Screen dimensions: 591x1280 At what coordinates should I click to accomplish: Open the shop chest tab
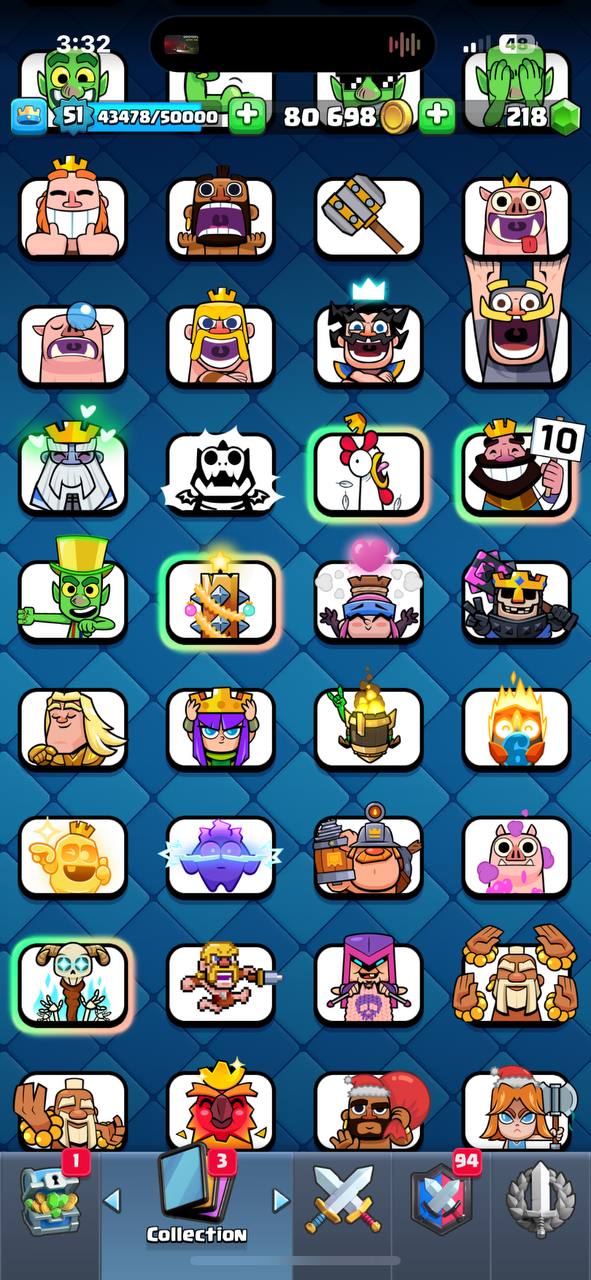click(50, 1200)
